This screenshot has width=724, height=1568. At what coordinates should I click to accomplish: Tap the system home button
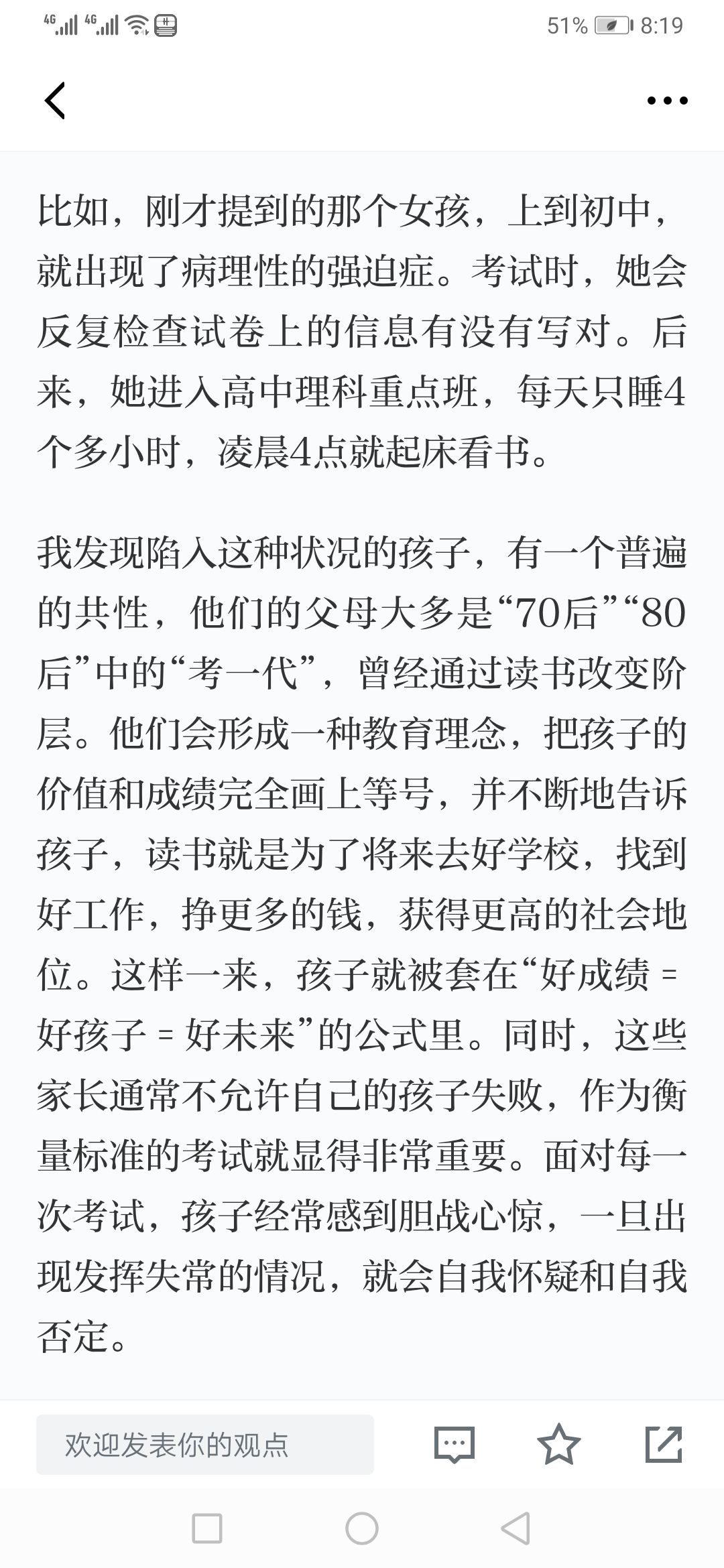coord(362,1528)
